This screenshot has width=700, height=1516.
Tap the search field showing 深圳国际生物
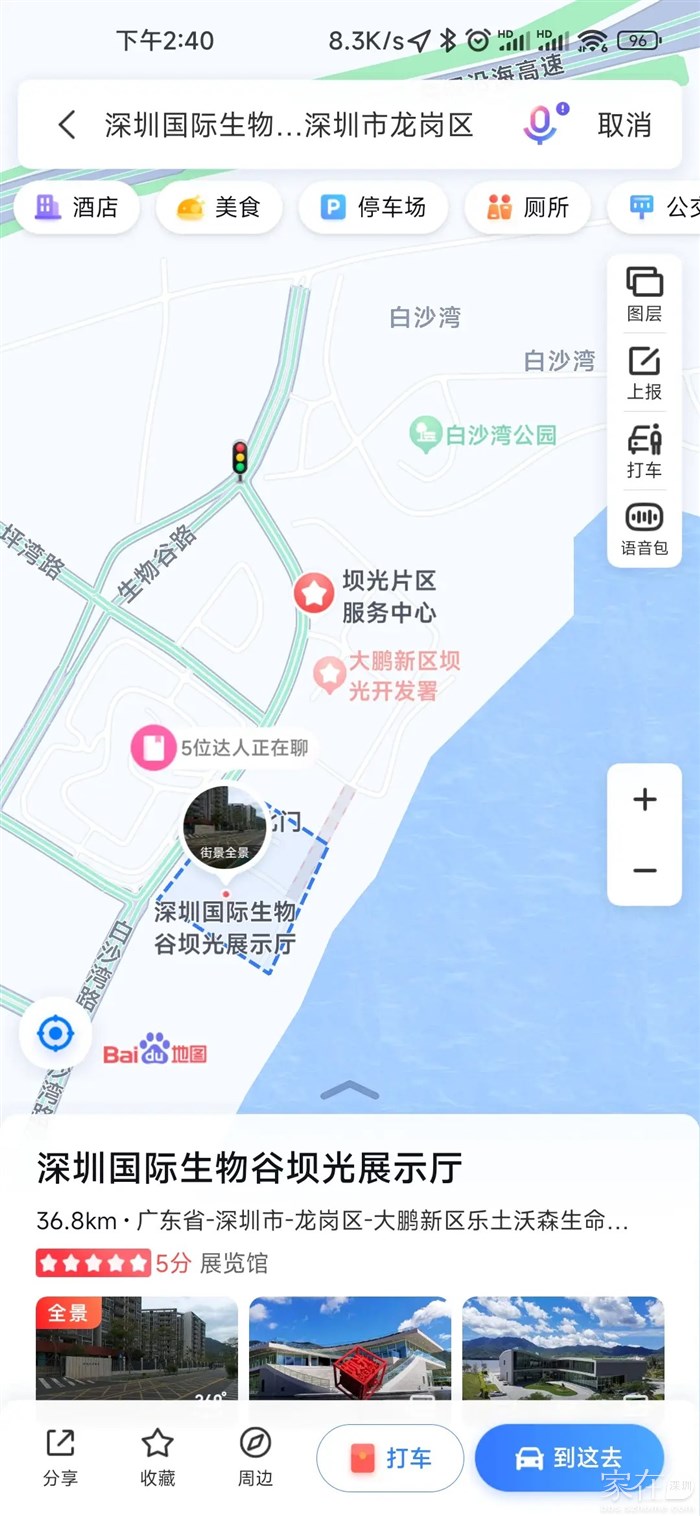click(x=288, y=125)
